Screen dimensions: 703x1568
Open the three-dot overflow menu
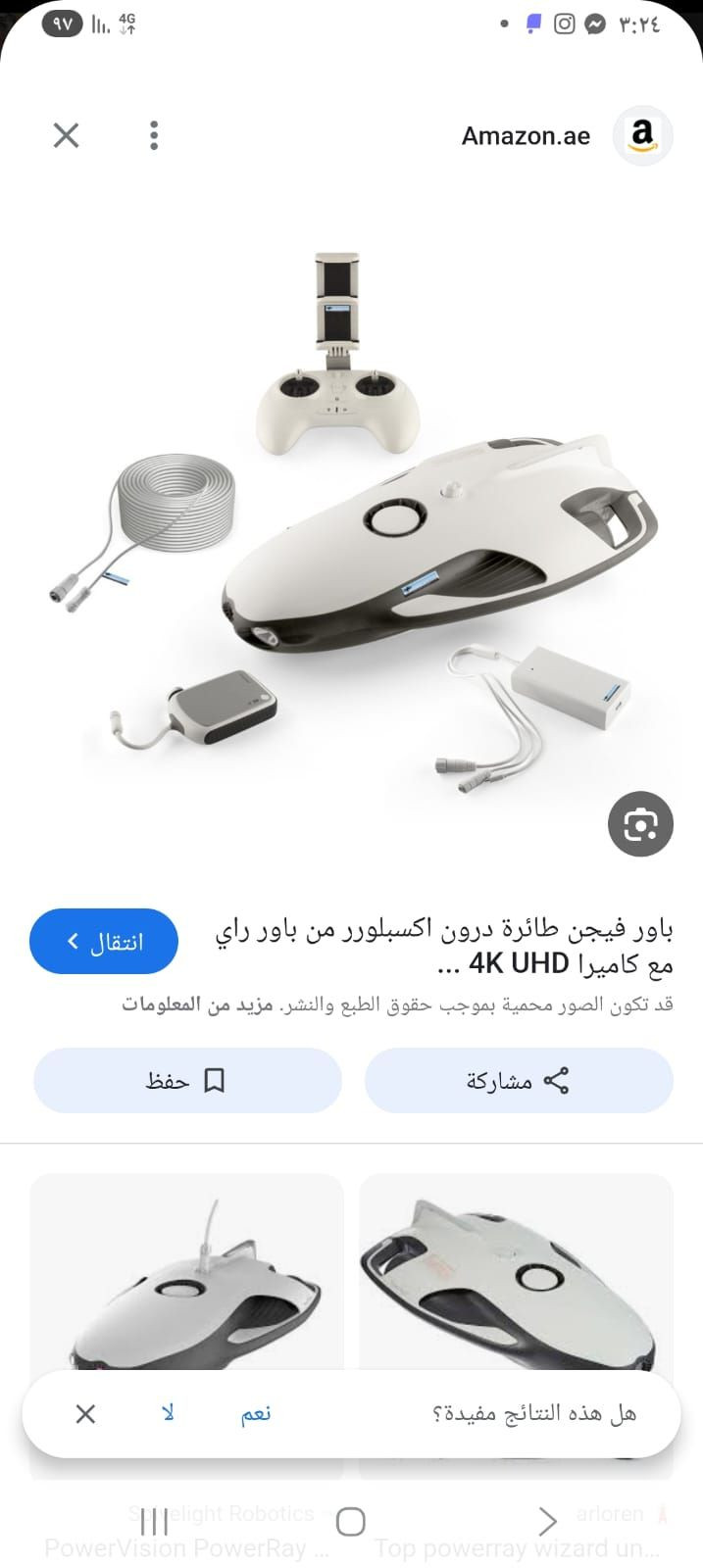tap(154, 135)
